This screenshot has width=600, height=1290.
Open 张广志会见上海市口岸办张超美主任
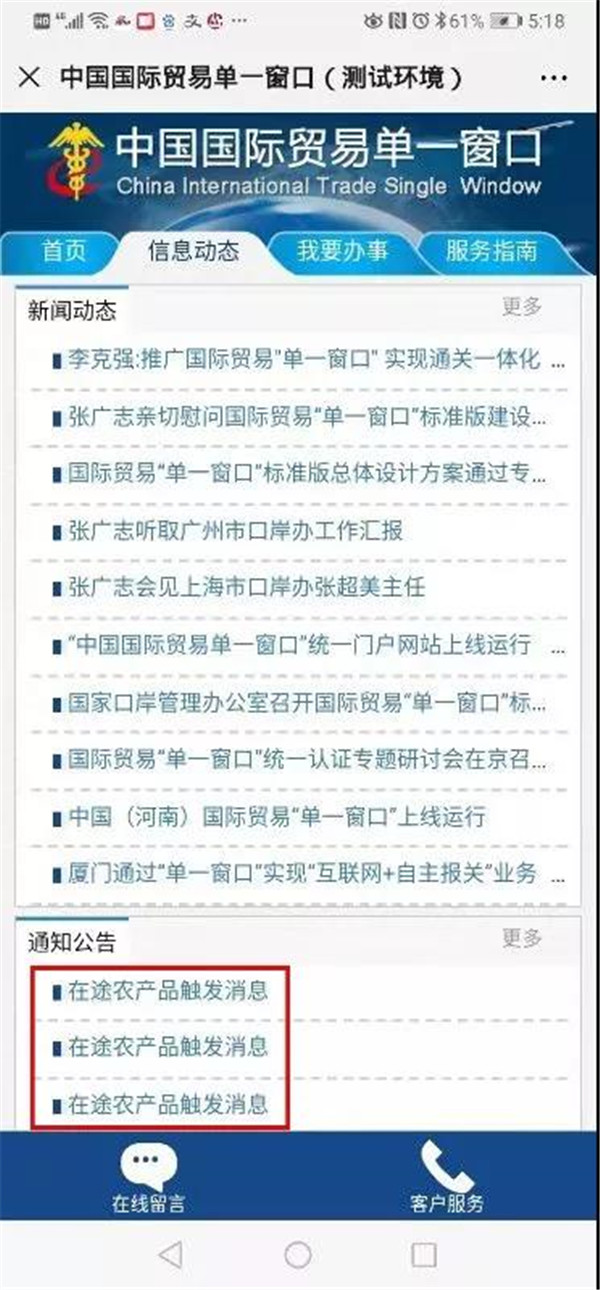(246, 587)
